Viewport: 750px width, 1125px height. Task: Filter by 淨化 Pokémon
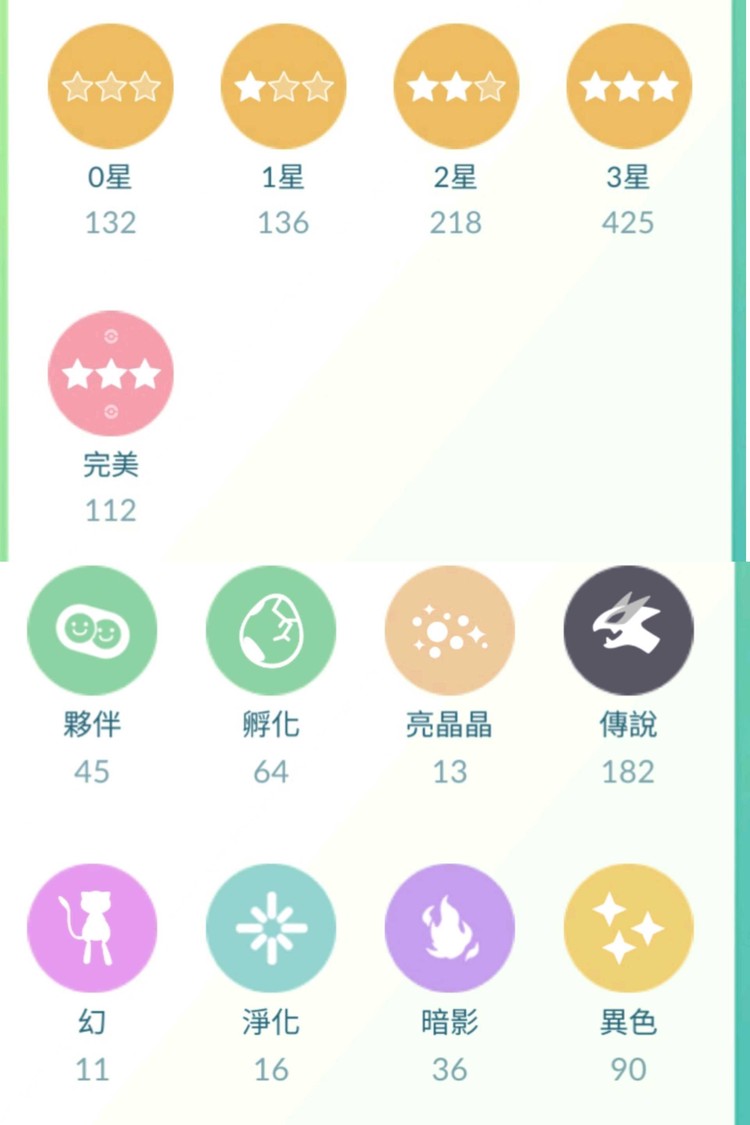[271, 928]
